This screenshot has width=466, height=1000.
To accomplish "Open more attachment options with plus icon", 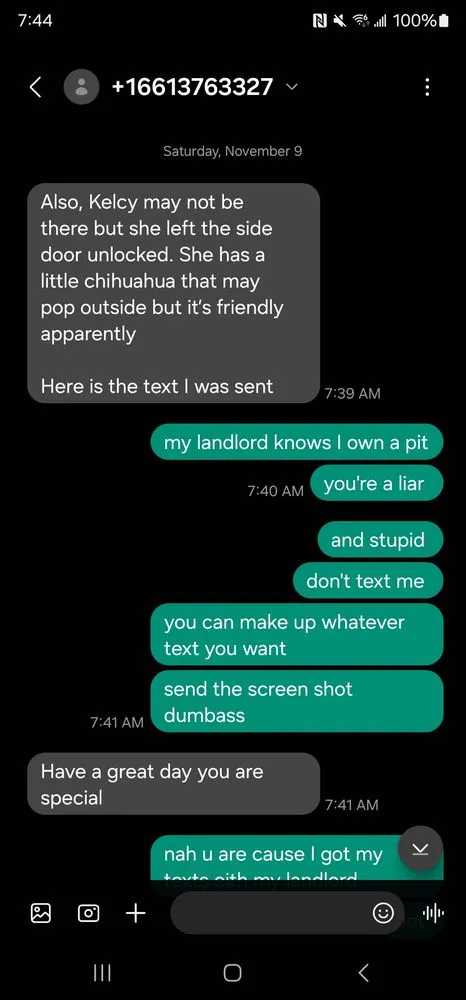I will click(x=135, y=913).
